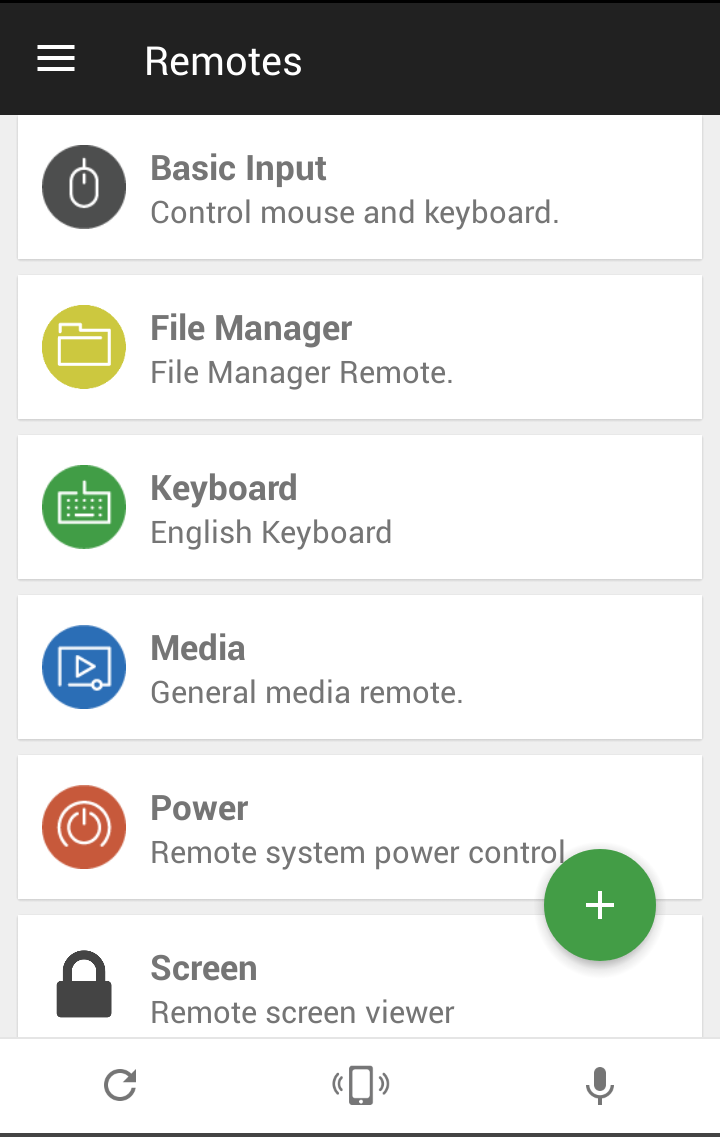Tap the green Keyboard remote icon
720x1137 pixels.
point(83,506)
